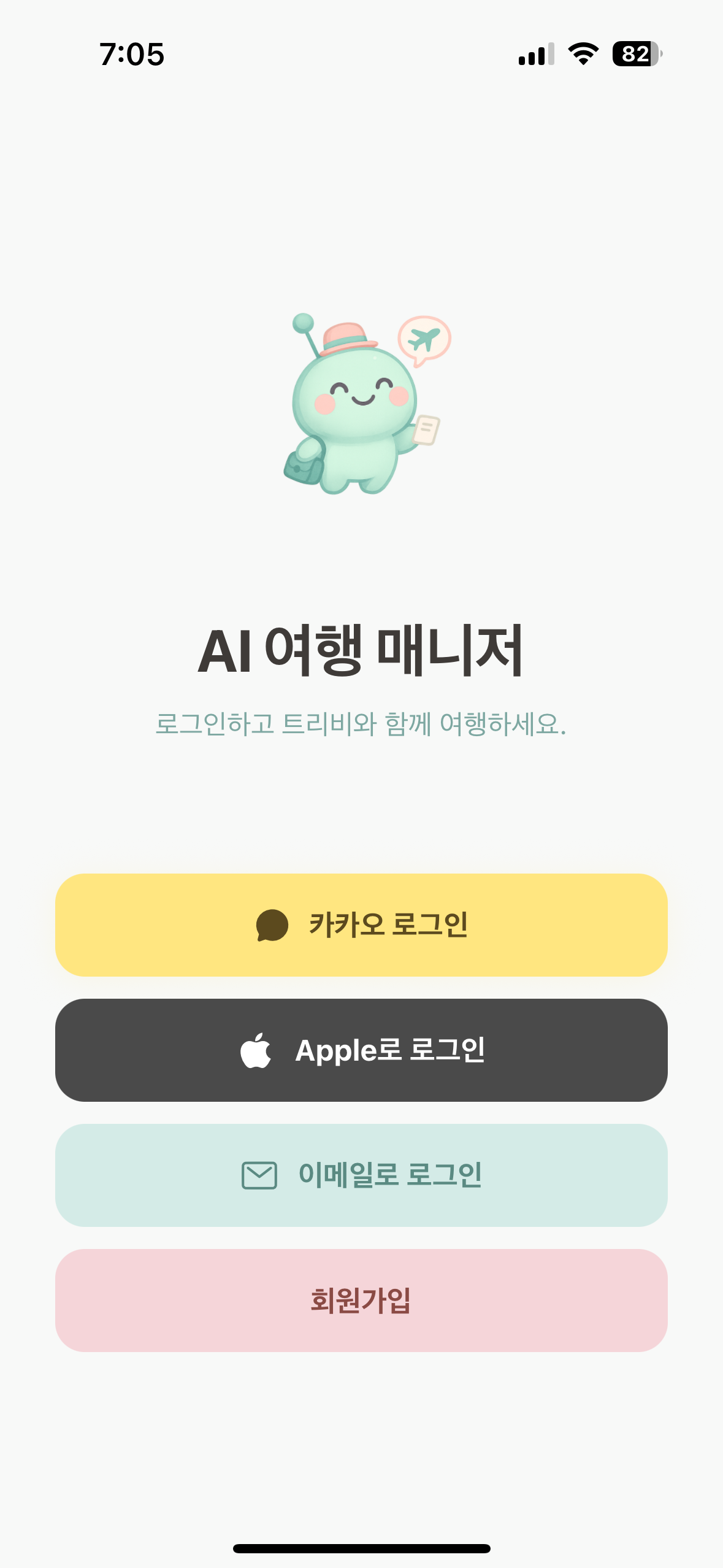The height and width of the screenshot is (1568, 723).
Task: Choose Apple로 로그인 to sign in
Action: [361, 1050]
